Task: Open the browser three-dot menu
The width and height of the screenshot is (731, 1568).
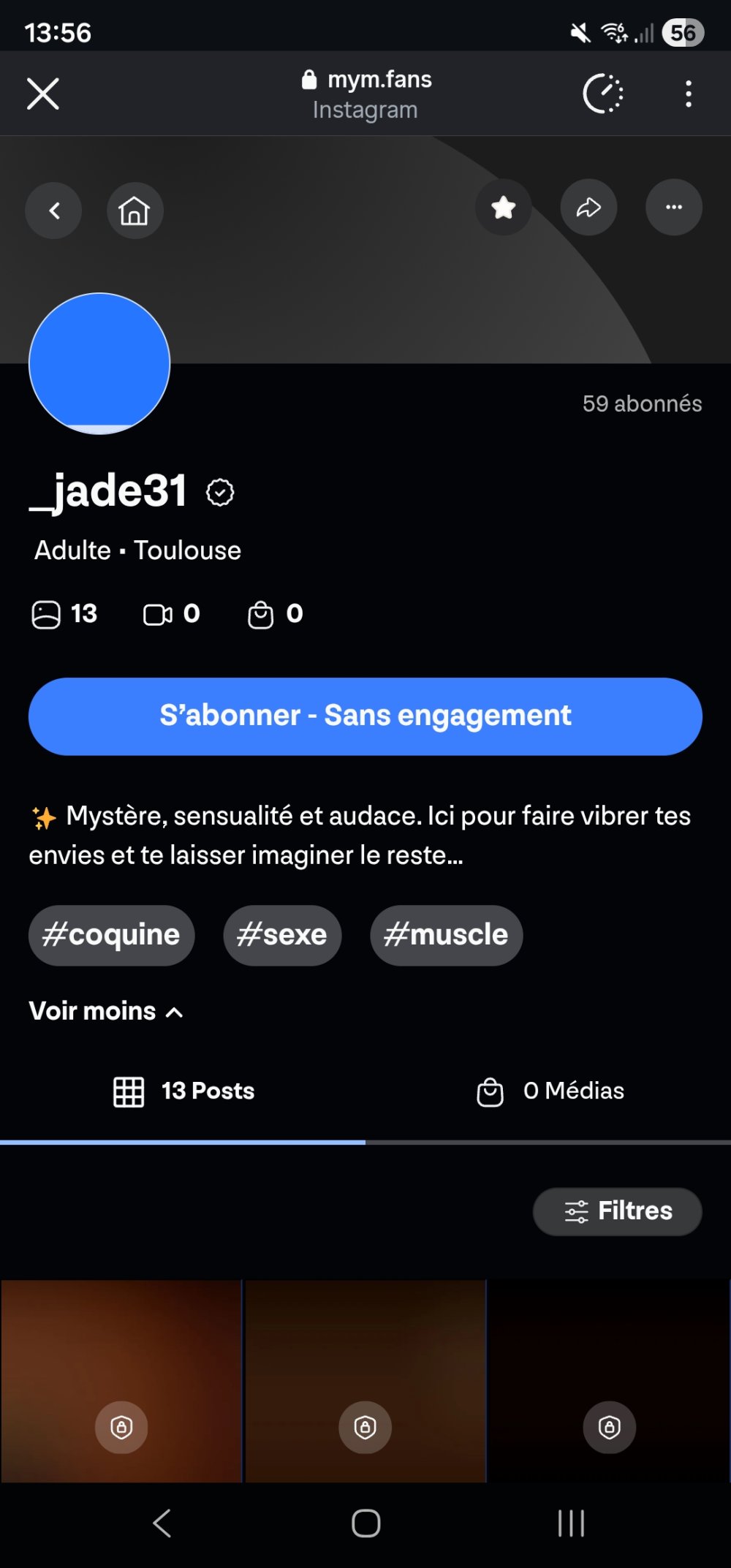Action: pos(688,94)
